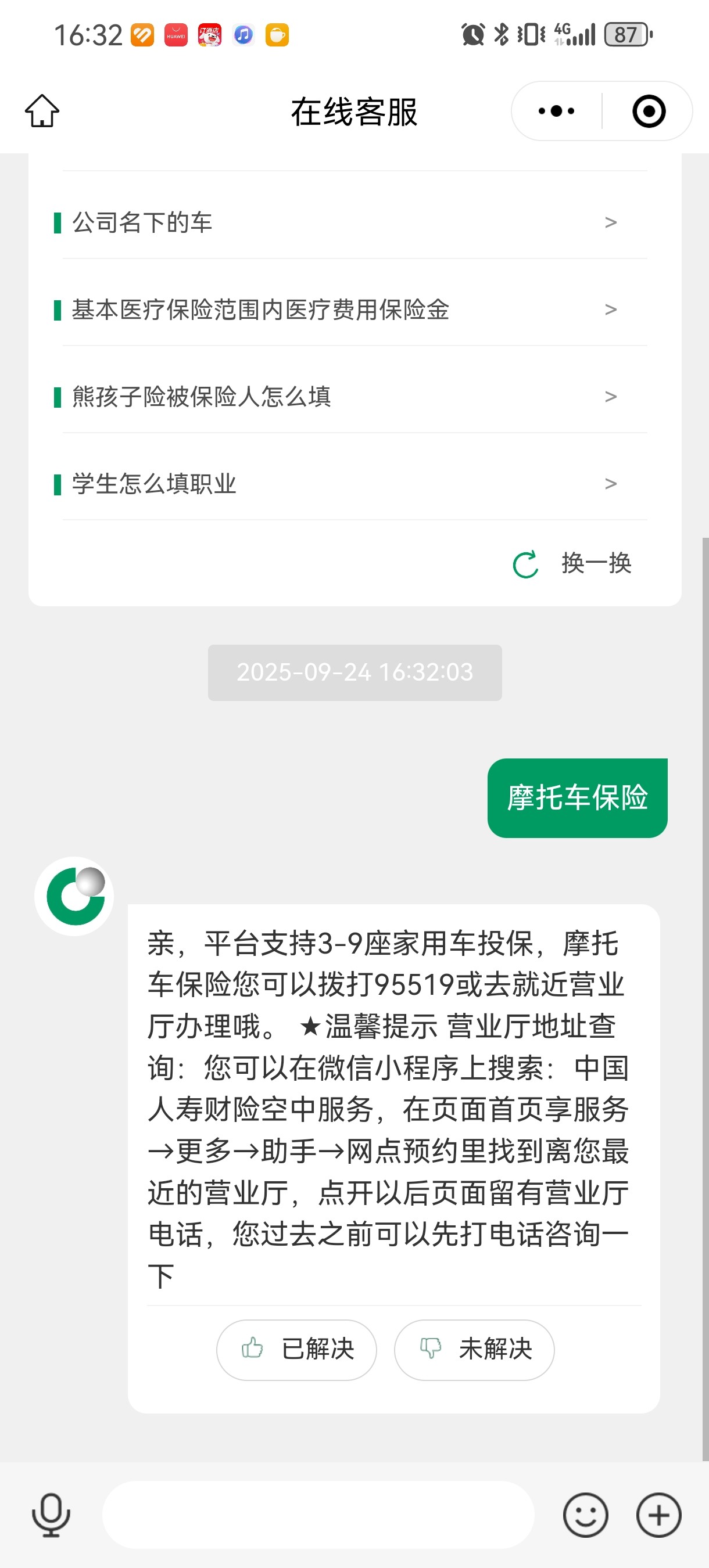The image size is (709, 1568).
Task: Focus the message input field
Action: coord(318,1515)
